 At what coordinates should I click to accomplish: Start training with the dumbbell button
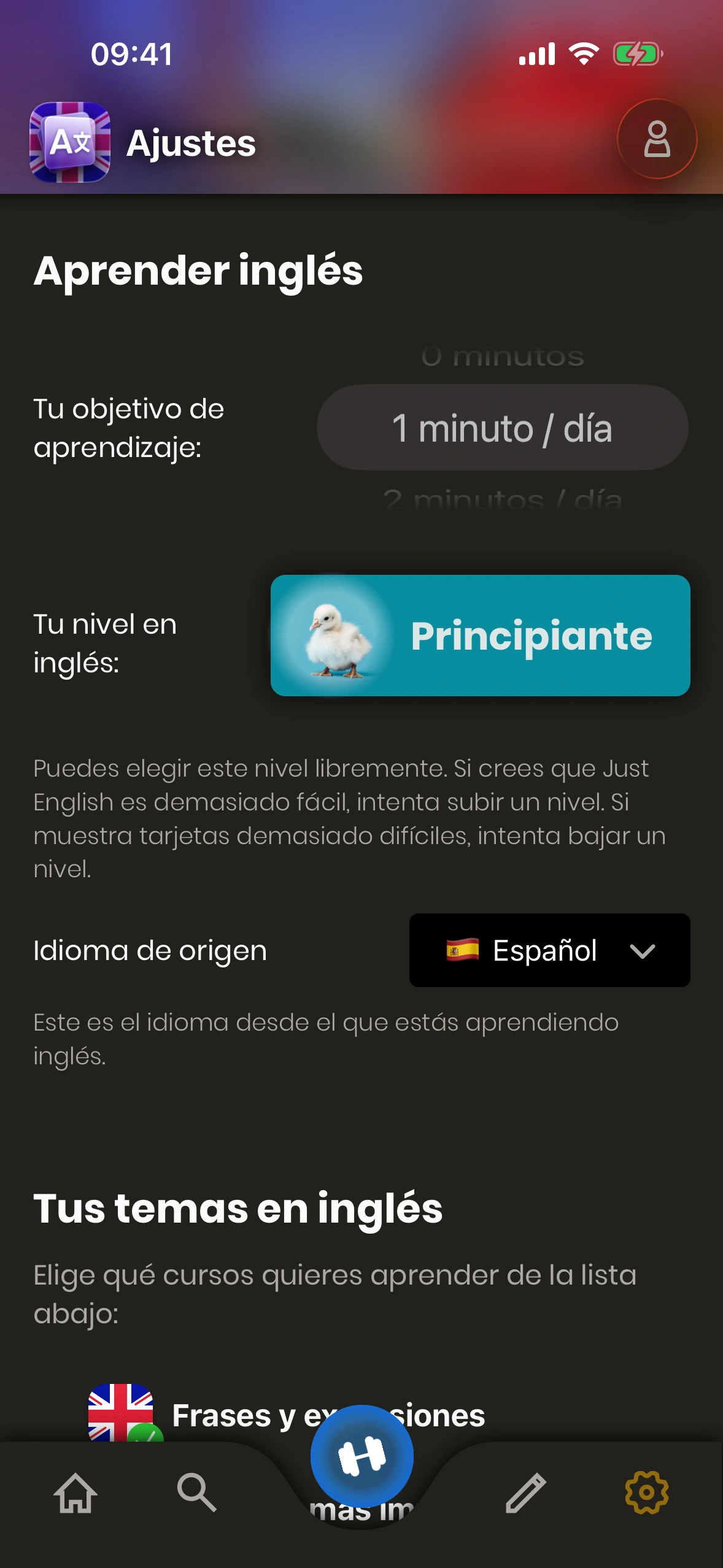click(x=361, y=1456)
